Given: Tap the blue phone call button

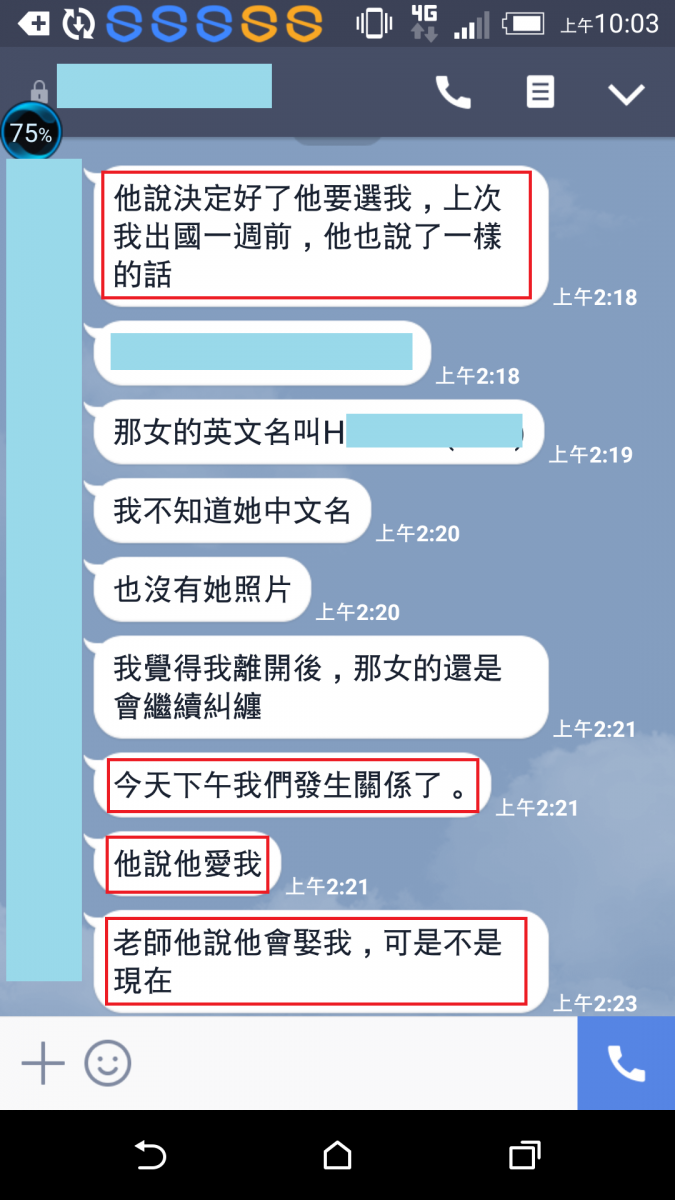Looking at the screenshot, I should (626, 1064).
